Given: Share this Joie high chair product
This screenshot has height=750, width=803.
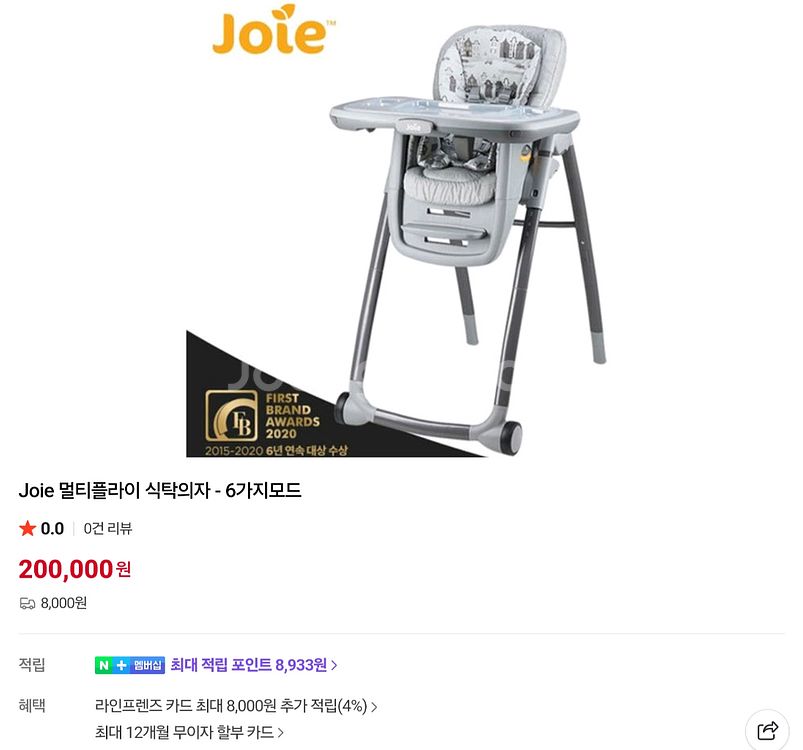Looking at the screenshot, I should pos(767,730).
